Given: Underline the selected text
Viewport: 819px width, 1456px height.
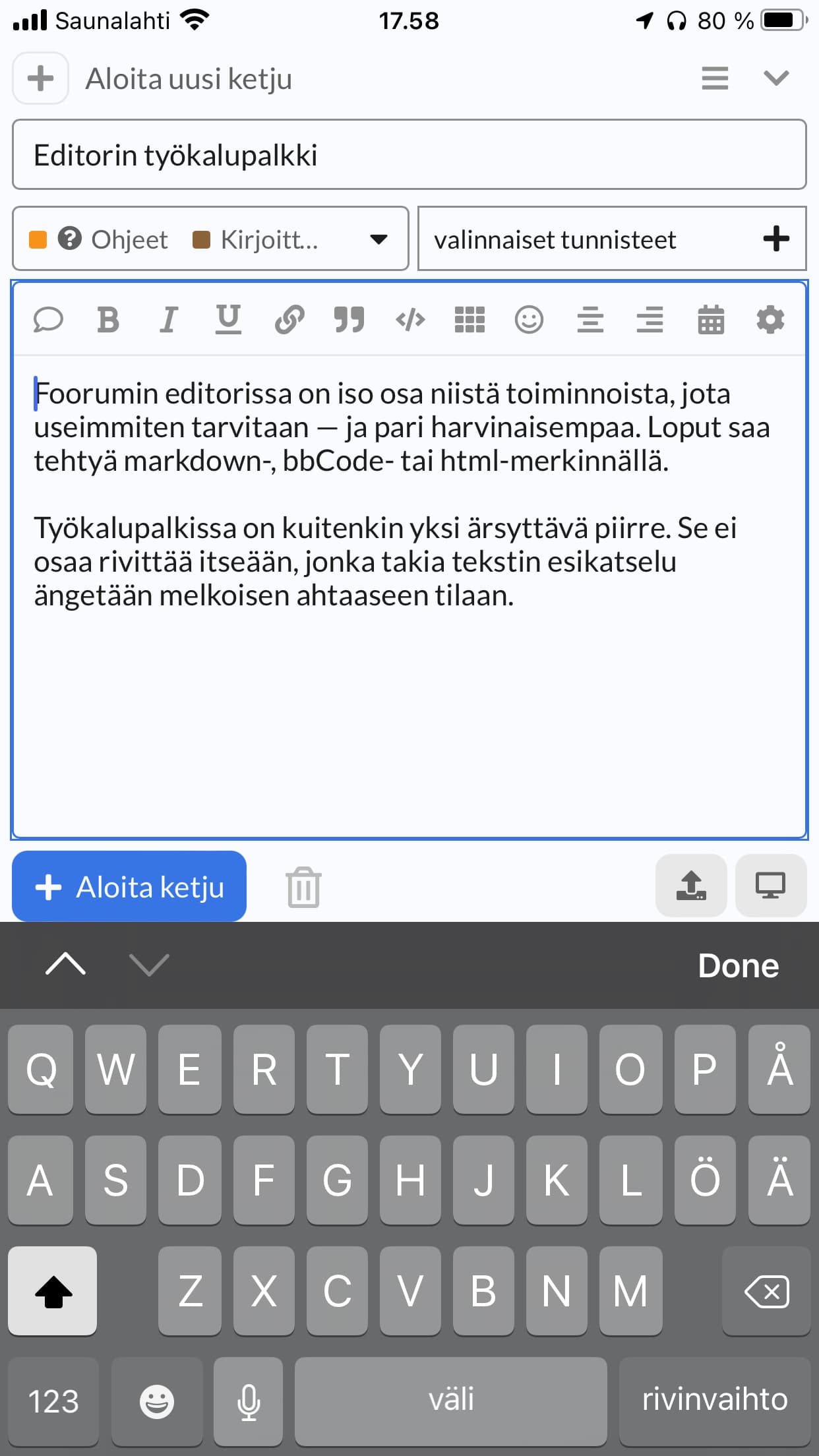Looking at the screenshot, I should click(x=228, y=320).
